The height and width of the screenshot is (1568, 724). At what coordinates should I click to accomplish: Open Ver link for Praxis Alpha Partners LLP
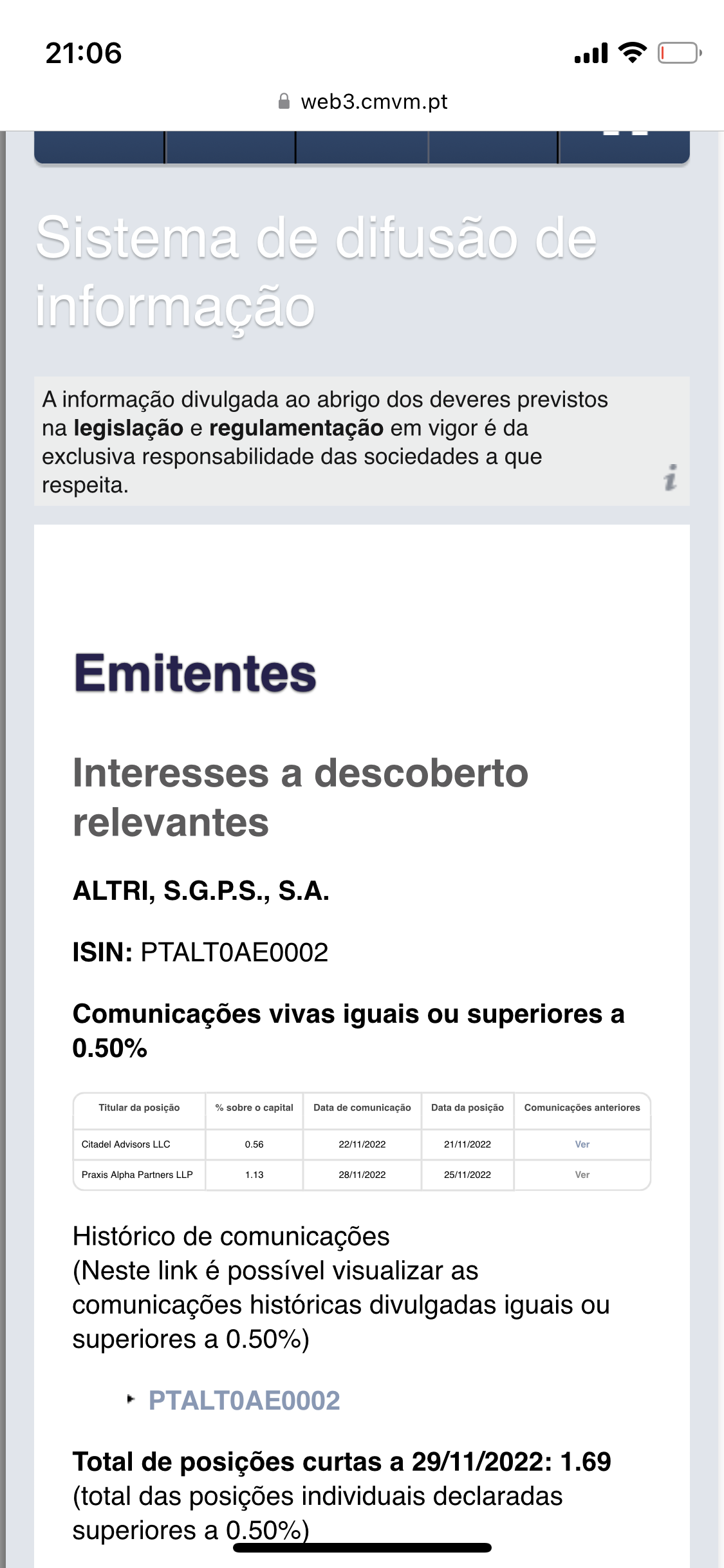(x=582, y=1174)
